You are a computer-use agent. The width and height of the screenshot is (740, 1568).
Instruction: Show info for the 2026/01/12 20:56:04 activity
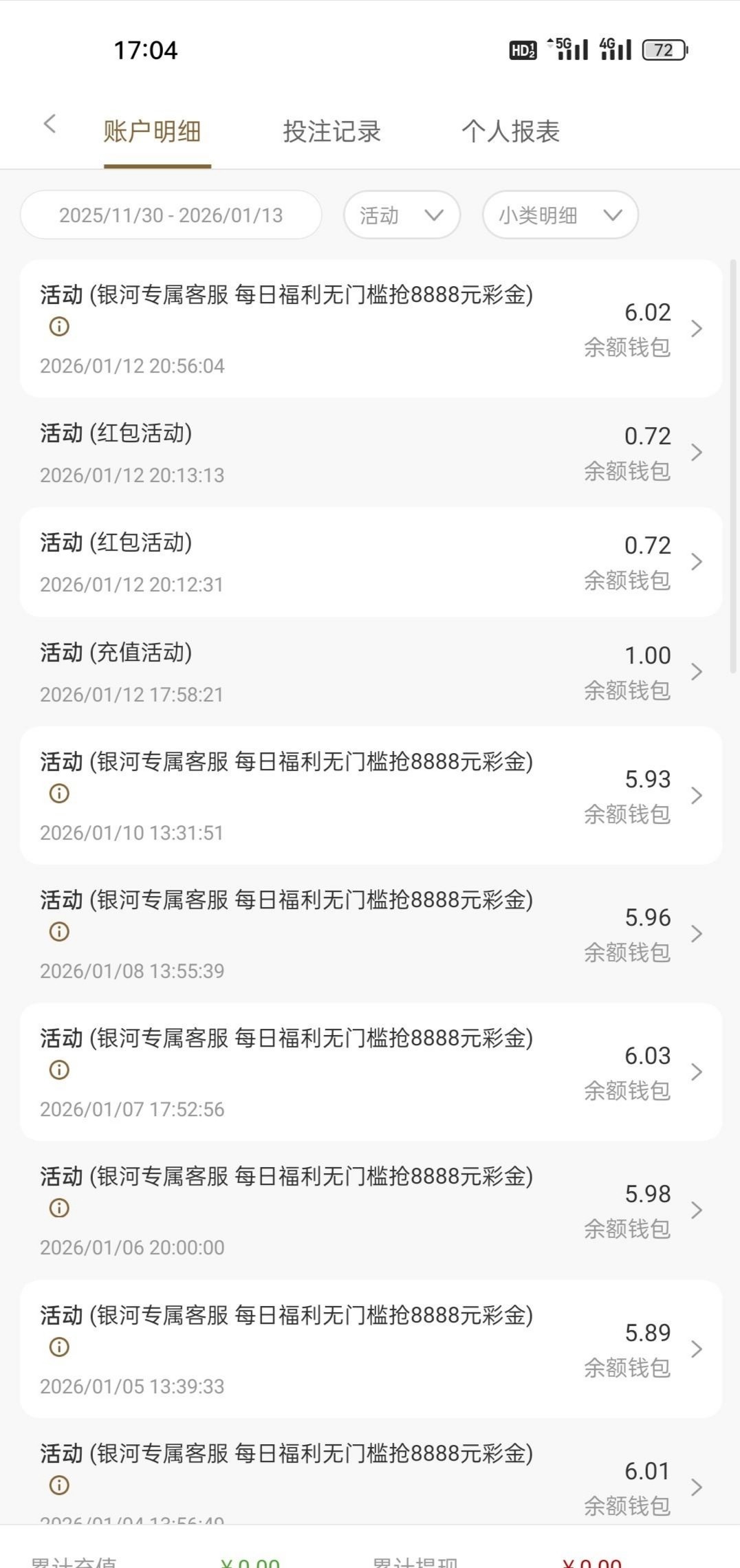click(59, 327)
